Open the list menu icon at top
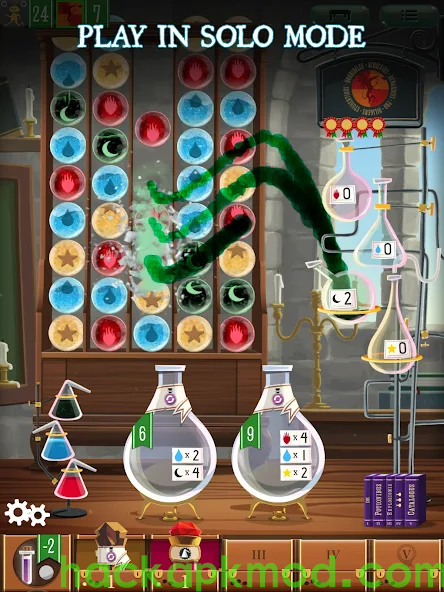This screenshot has width=444, height=592. (409, 16)
